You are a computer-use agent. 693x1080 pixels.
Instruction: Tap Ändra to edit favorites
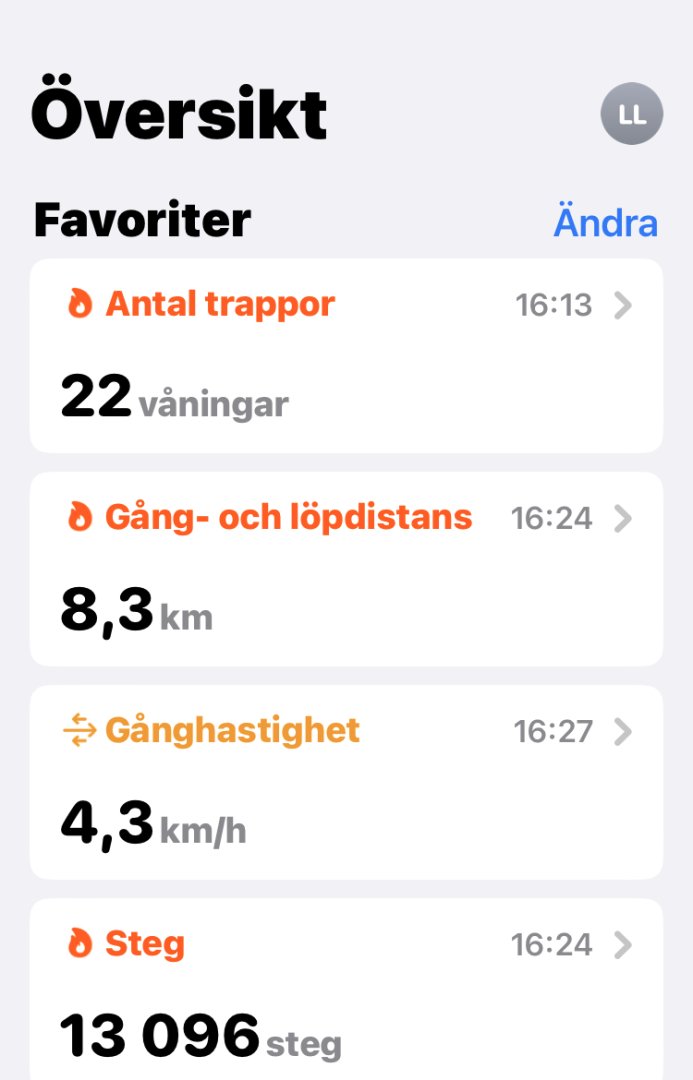(605, 223)
